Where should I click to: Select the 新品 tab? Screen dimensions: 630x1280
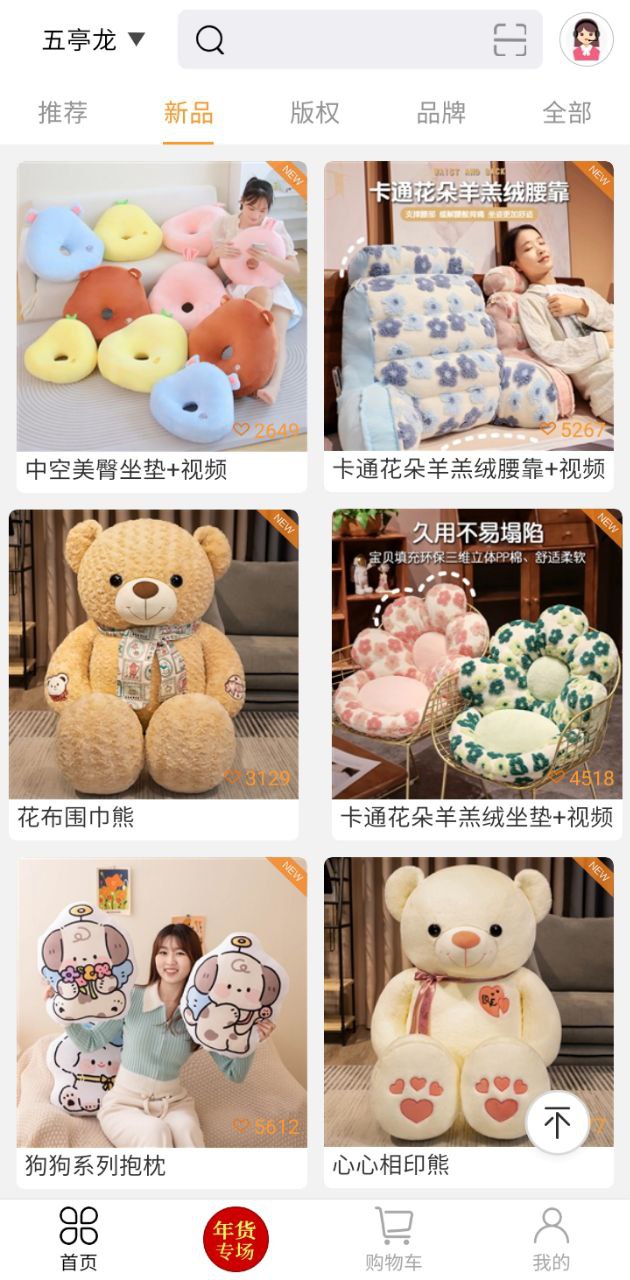[188, 113]
